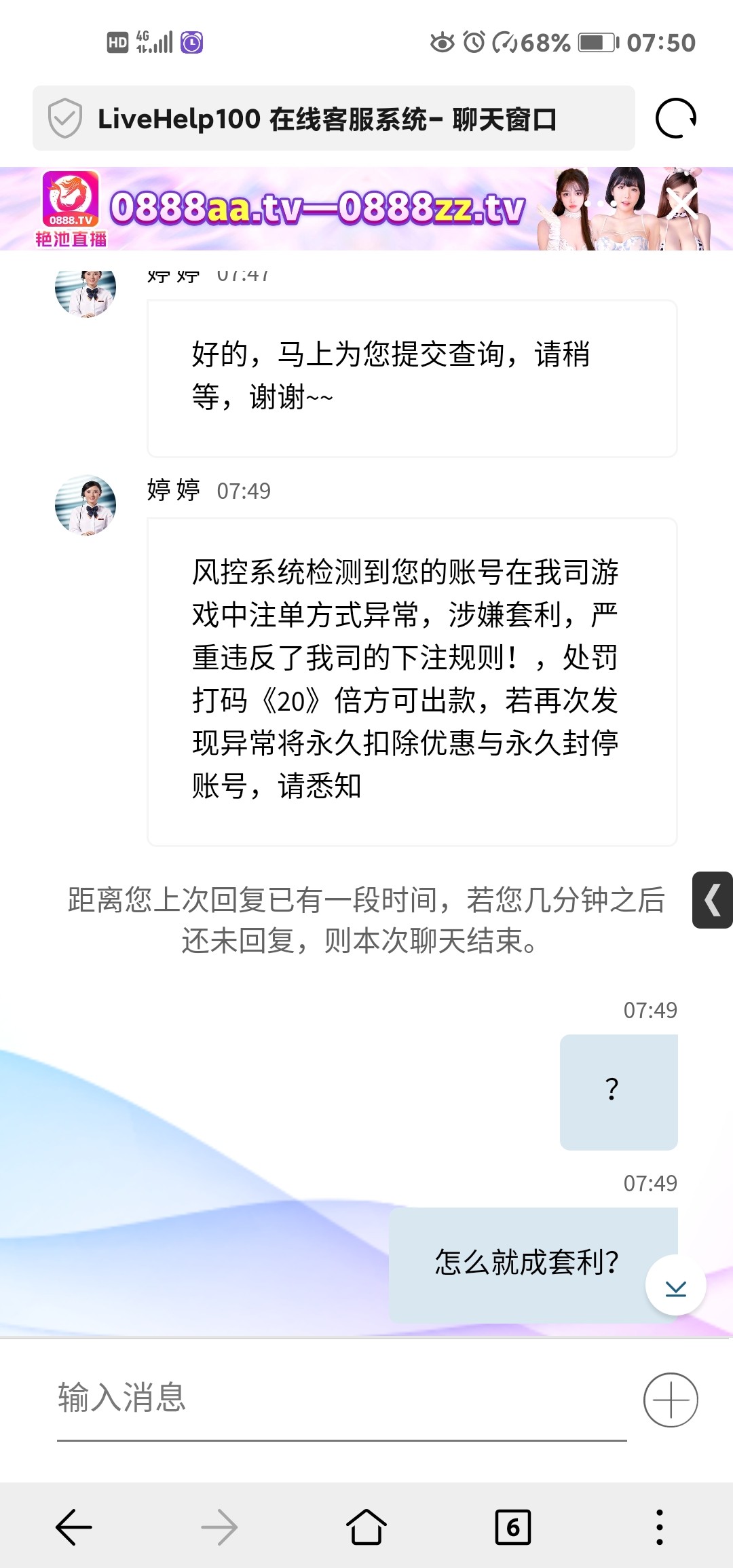Close the 0888aa.tv banner ad

pyautogui.click(x=681, y=204)
